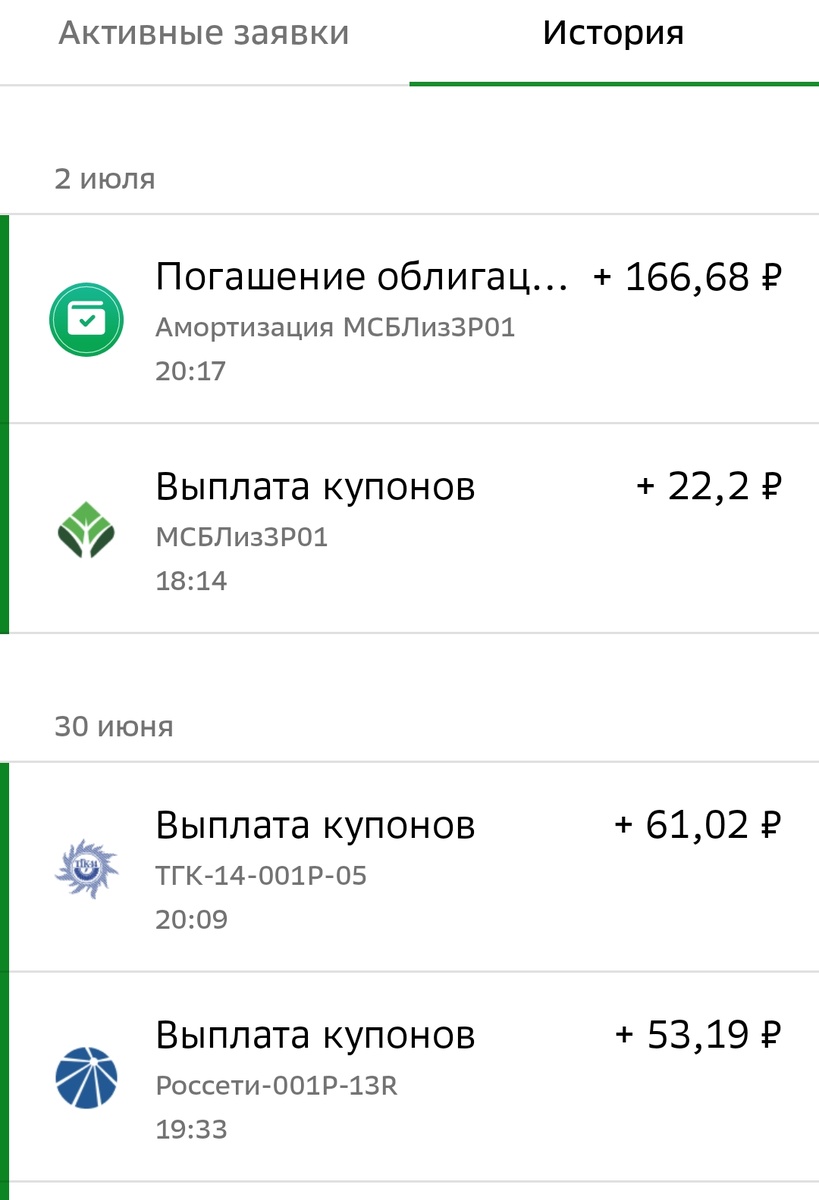The image size is (819, 1200).
Task: Click the Россети blue globe logo
Action: pos(87,1077)
